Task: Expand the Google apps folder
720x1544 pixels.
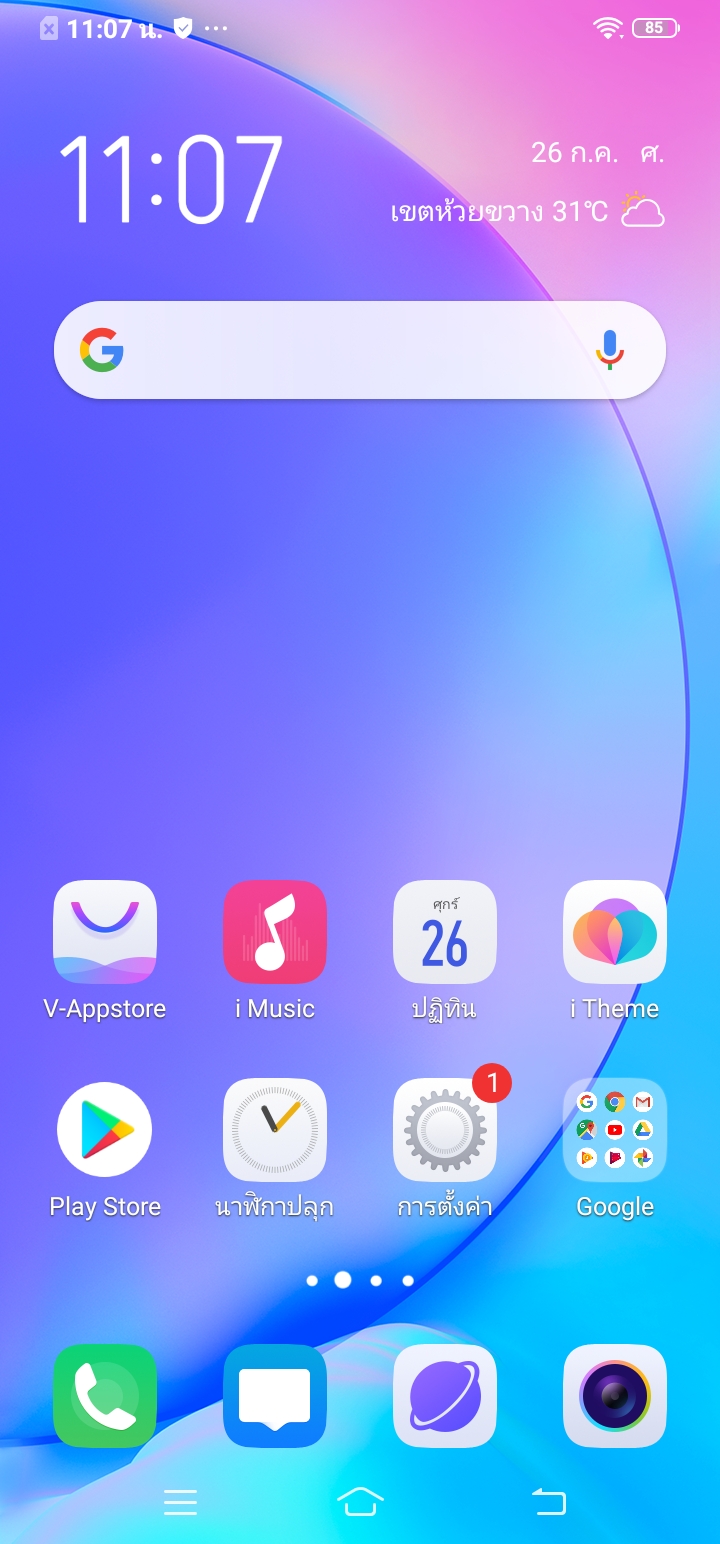Action: coord(615,1130)
